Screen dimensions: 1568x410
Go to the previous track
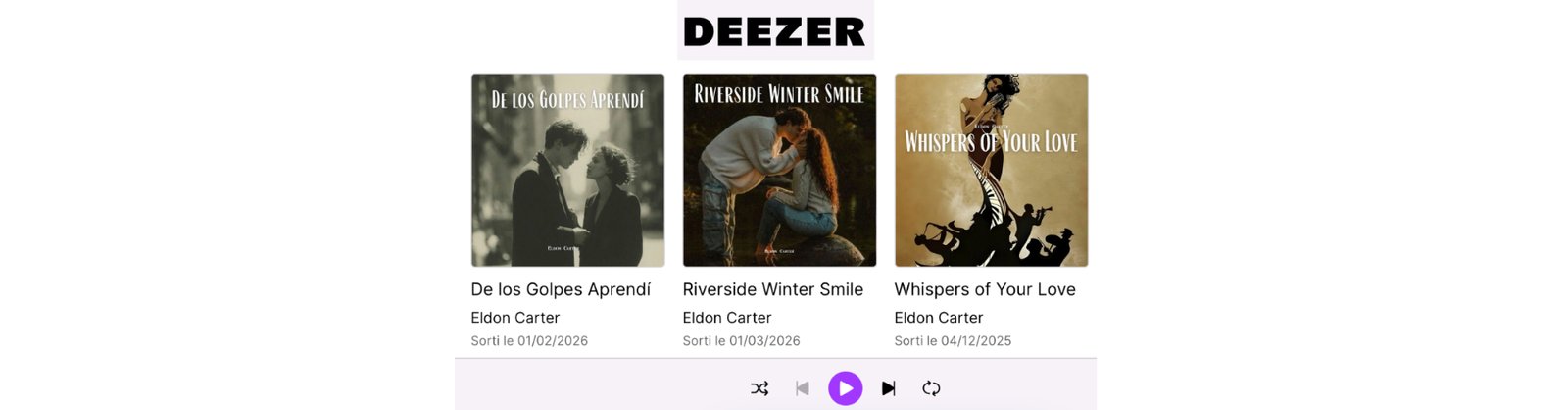tap(803, 388)
